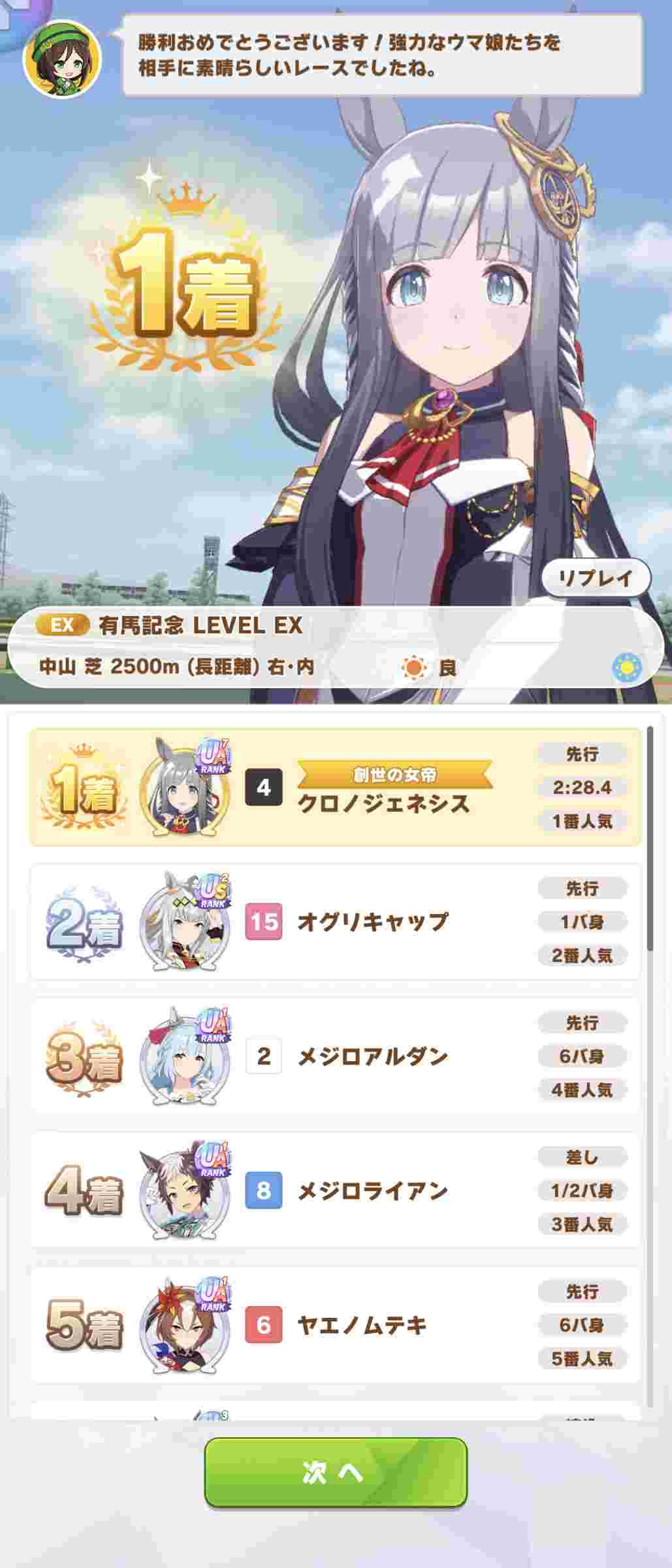Tap the リプレイ replay button
Viewport: 672px width, 1568px height.
point(596,578)
